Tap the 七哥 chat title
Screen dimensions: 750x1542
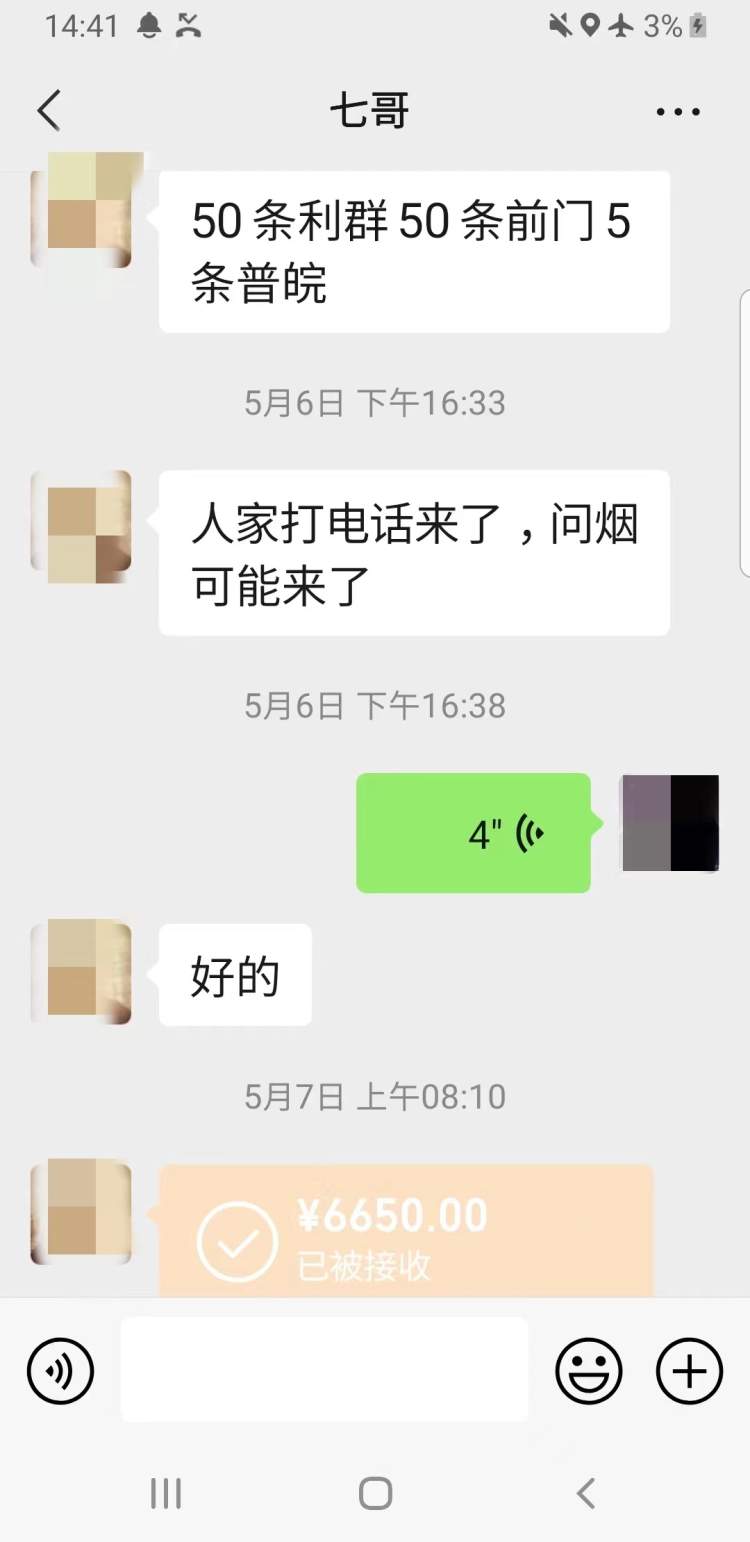pyautogui.click(x=371, y=110)
